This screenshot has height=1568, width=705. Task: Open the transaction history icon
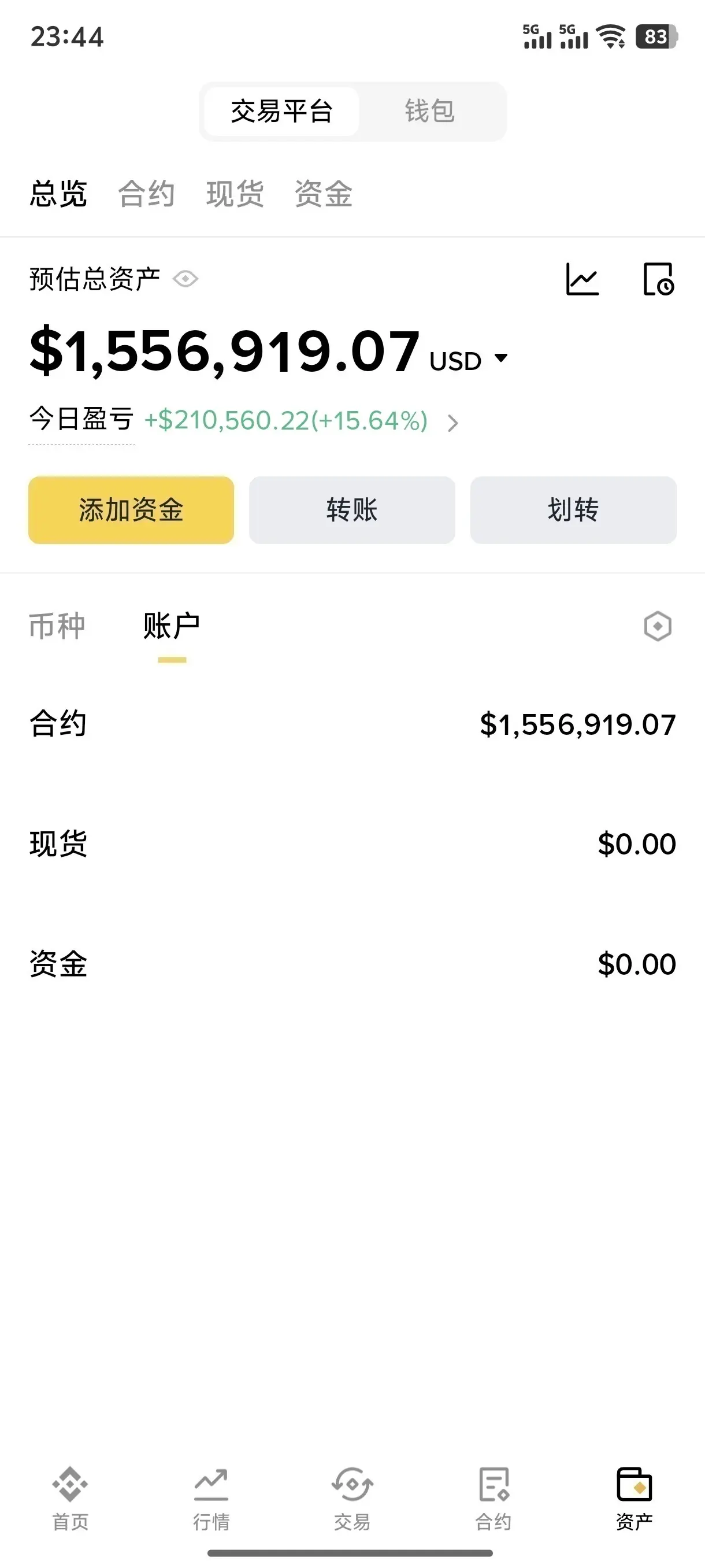[x=659, y=279]
